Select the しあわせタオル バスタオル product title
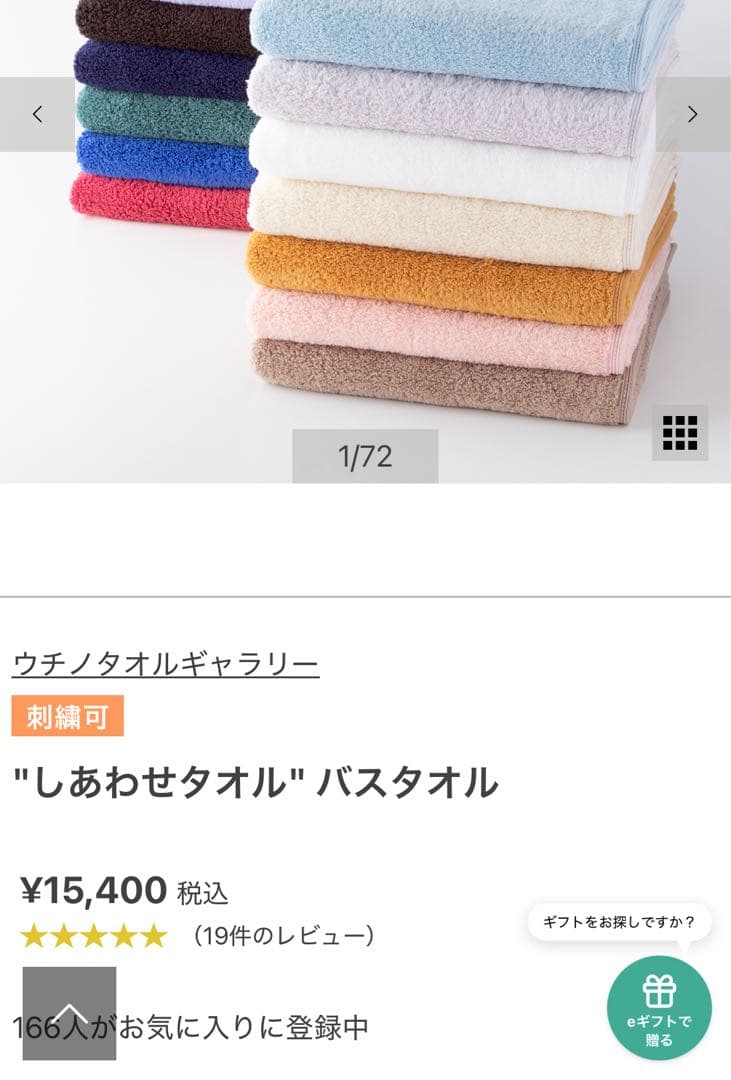 pyautogui.click(x=256, y=782)
